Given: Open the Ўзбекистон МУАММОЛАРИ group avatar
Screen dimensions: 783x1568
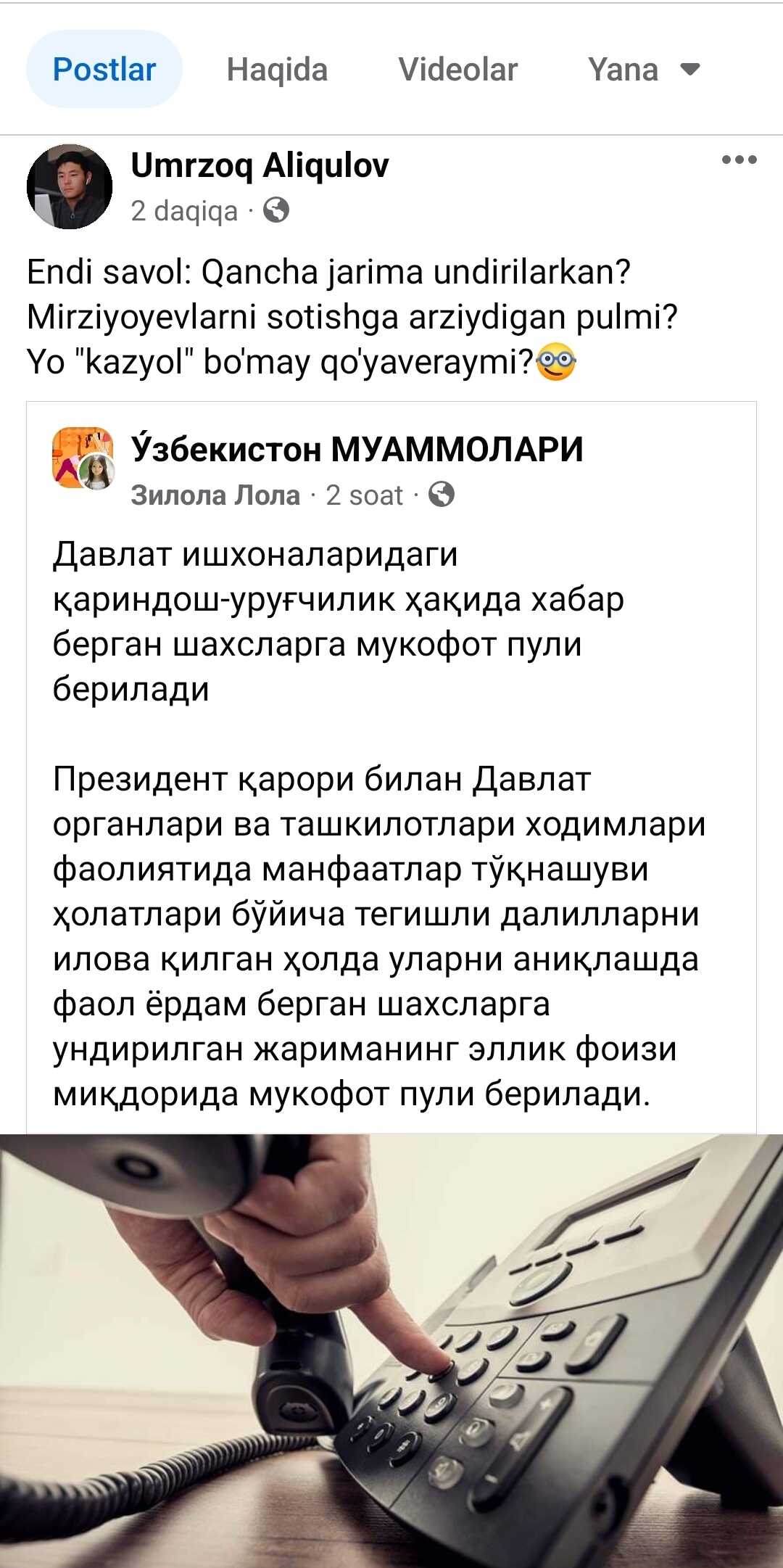Looking at the screenshot, I should [82, 458].
